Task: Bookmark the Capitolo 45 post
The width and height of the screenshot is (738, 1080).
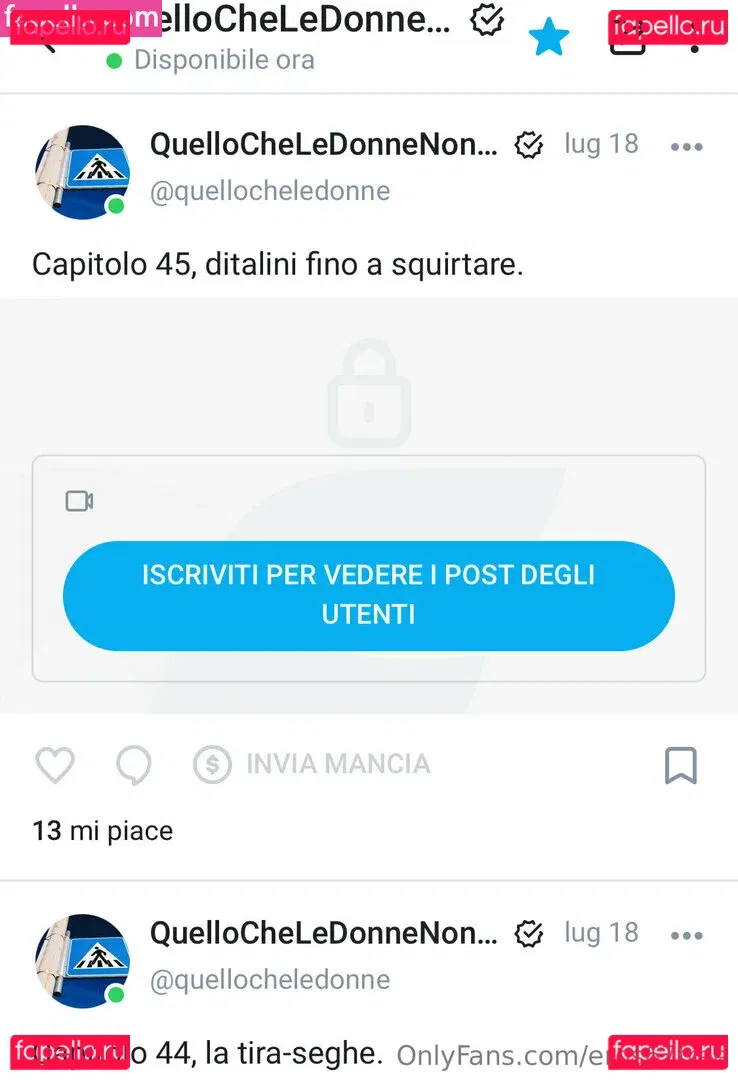Action: pyautogui.click(x=680, y=765)
